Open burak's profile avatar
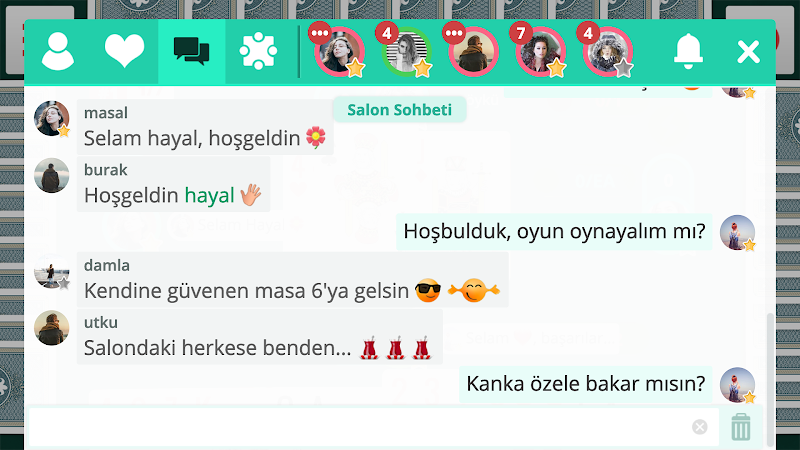 tap(51, 175)
